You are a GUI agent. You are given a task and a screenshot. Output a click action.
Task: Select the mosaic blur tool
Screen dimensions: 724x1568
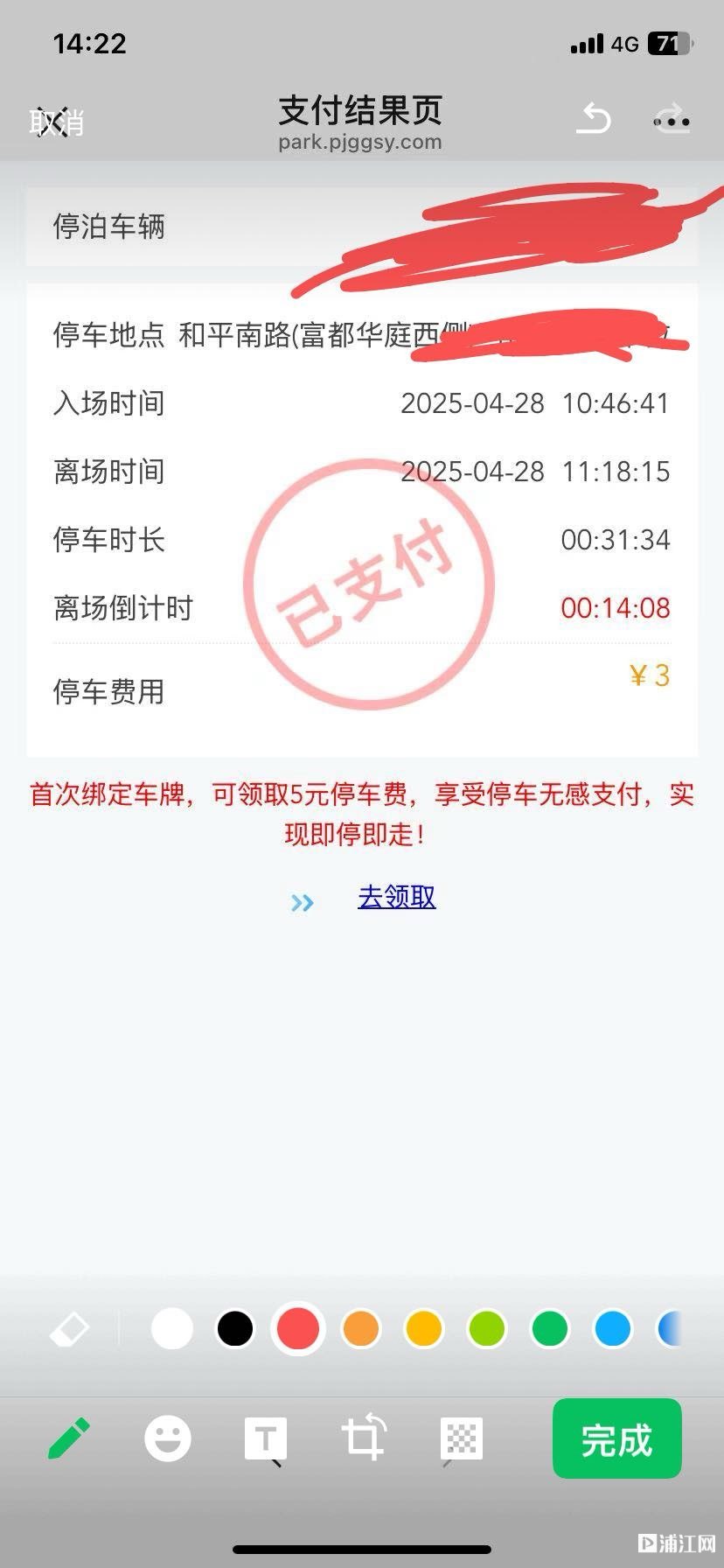coord(462,1438)
